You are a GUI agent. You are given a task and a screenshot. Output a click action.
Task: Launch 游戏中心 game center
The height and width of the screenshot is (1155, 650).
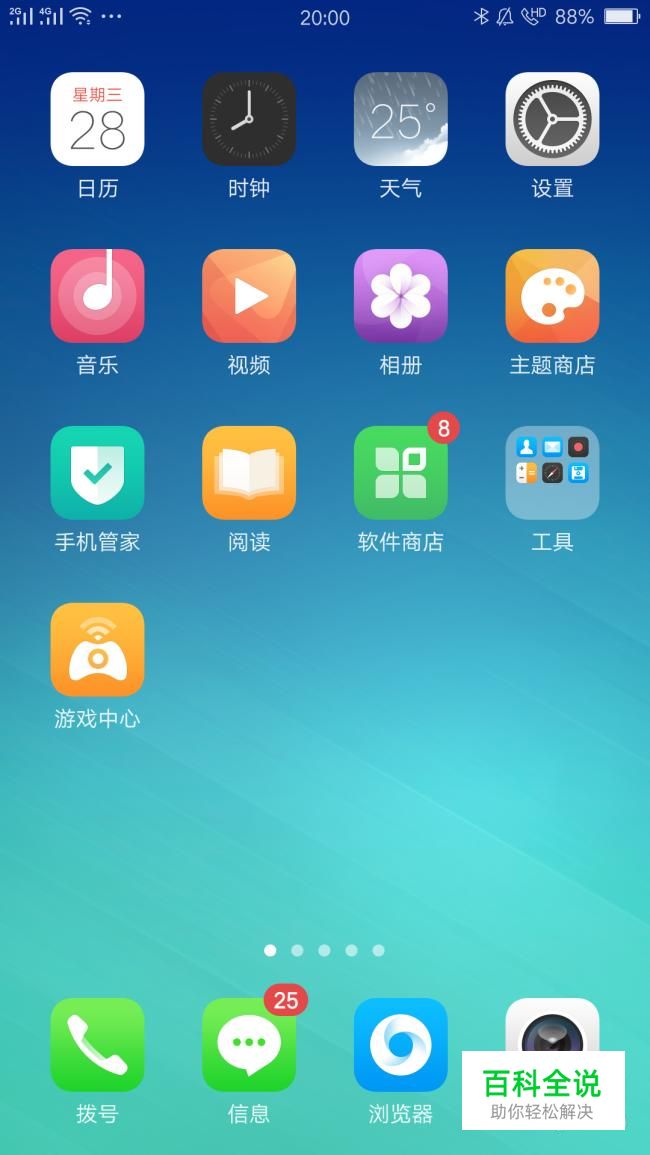point(97,650)
